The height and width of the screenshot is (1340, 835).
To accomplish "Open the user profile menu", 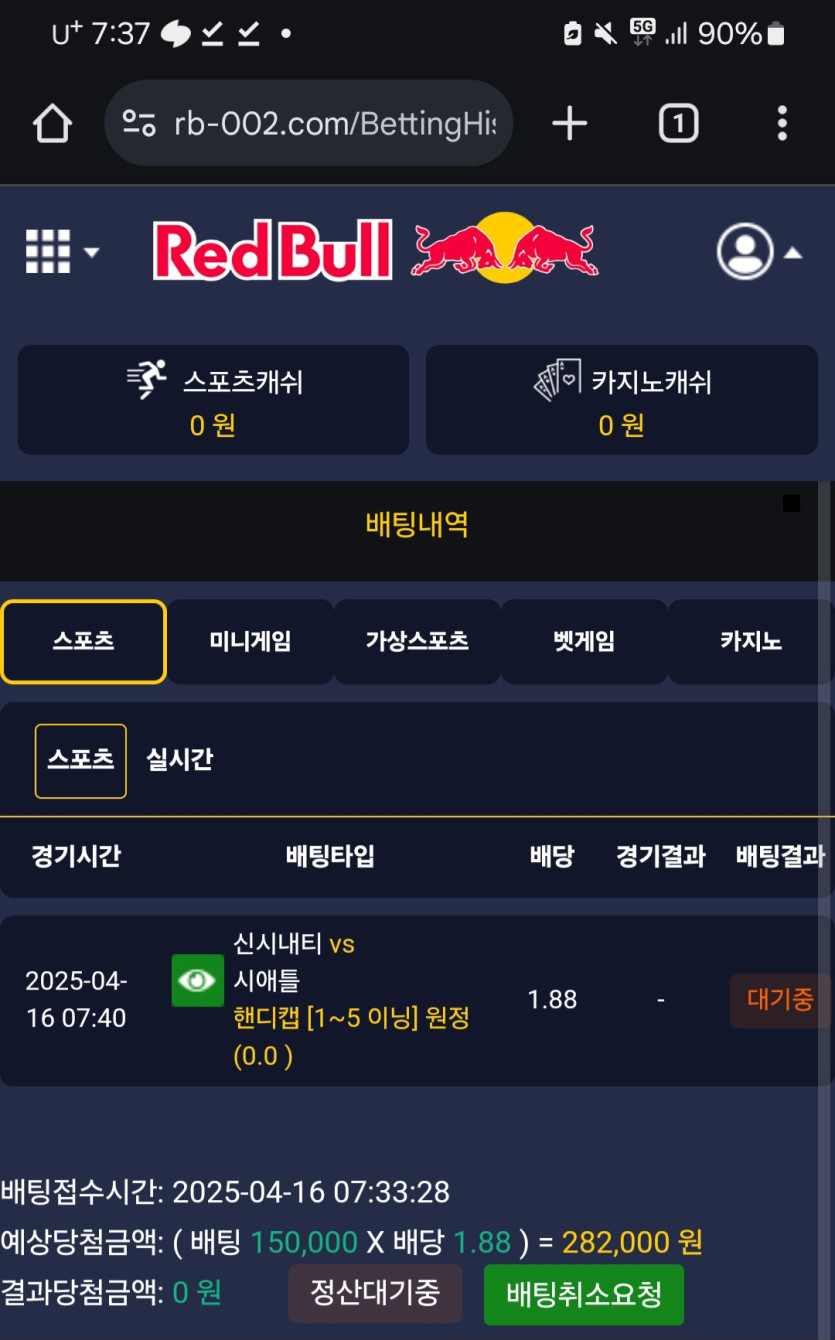I will pyautogui.click(x=758, y=252).
